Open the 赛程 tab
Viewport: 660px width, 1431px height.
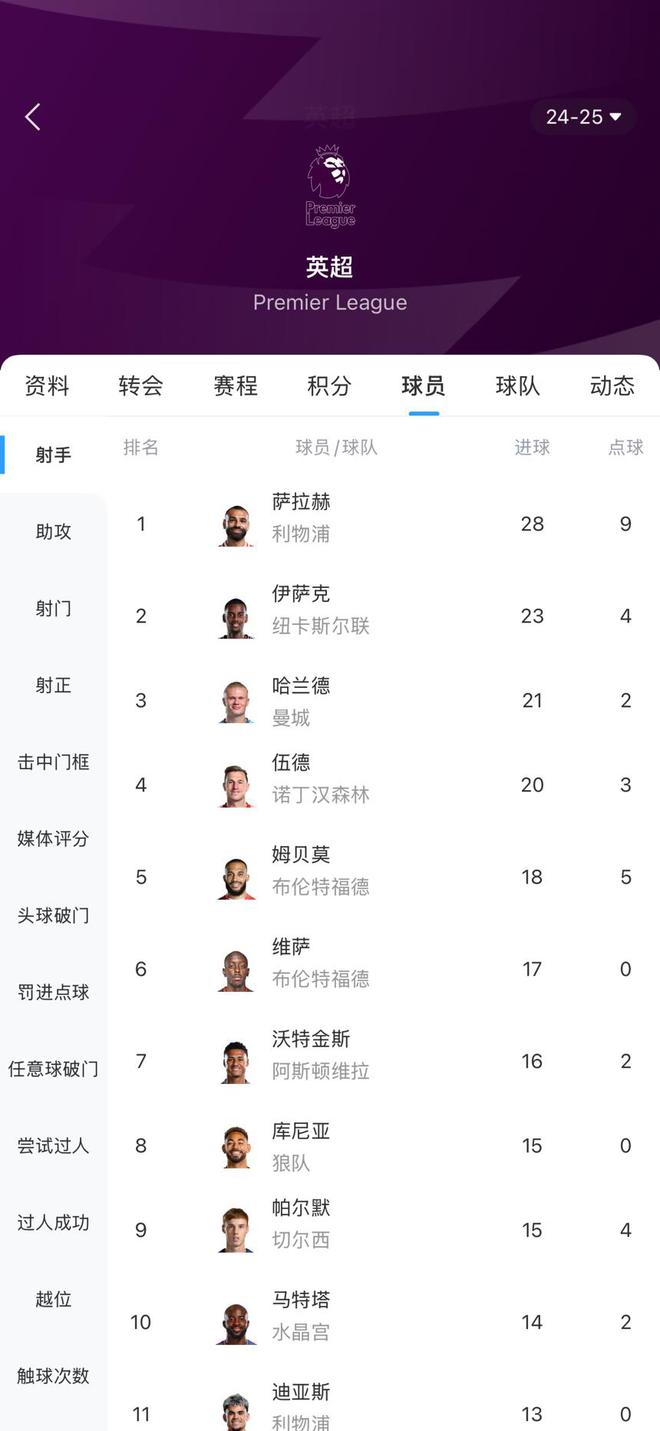click(x=235, y=386)
